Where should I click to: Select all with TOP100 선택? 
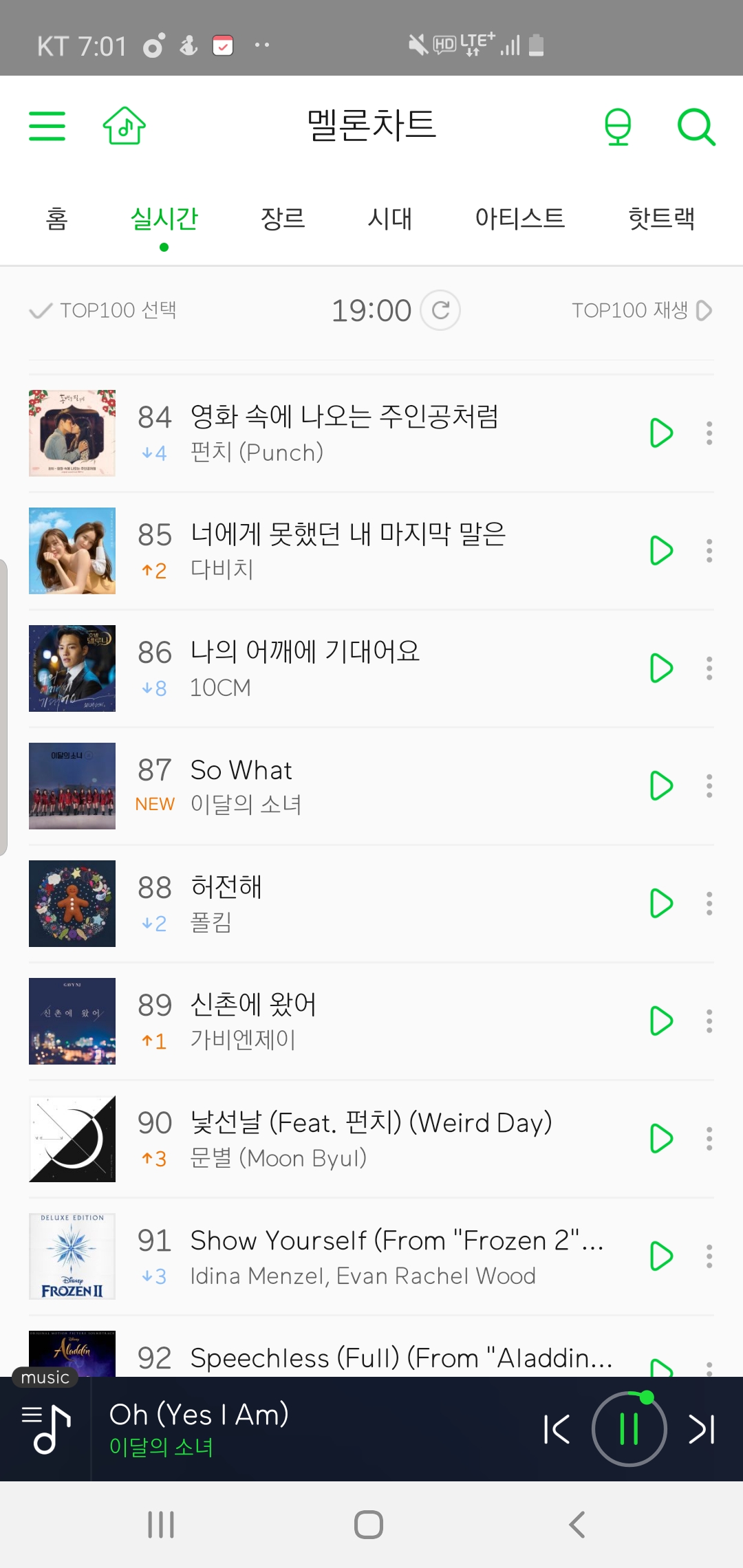coord(103,311)
